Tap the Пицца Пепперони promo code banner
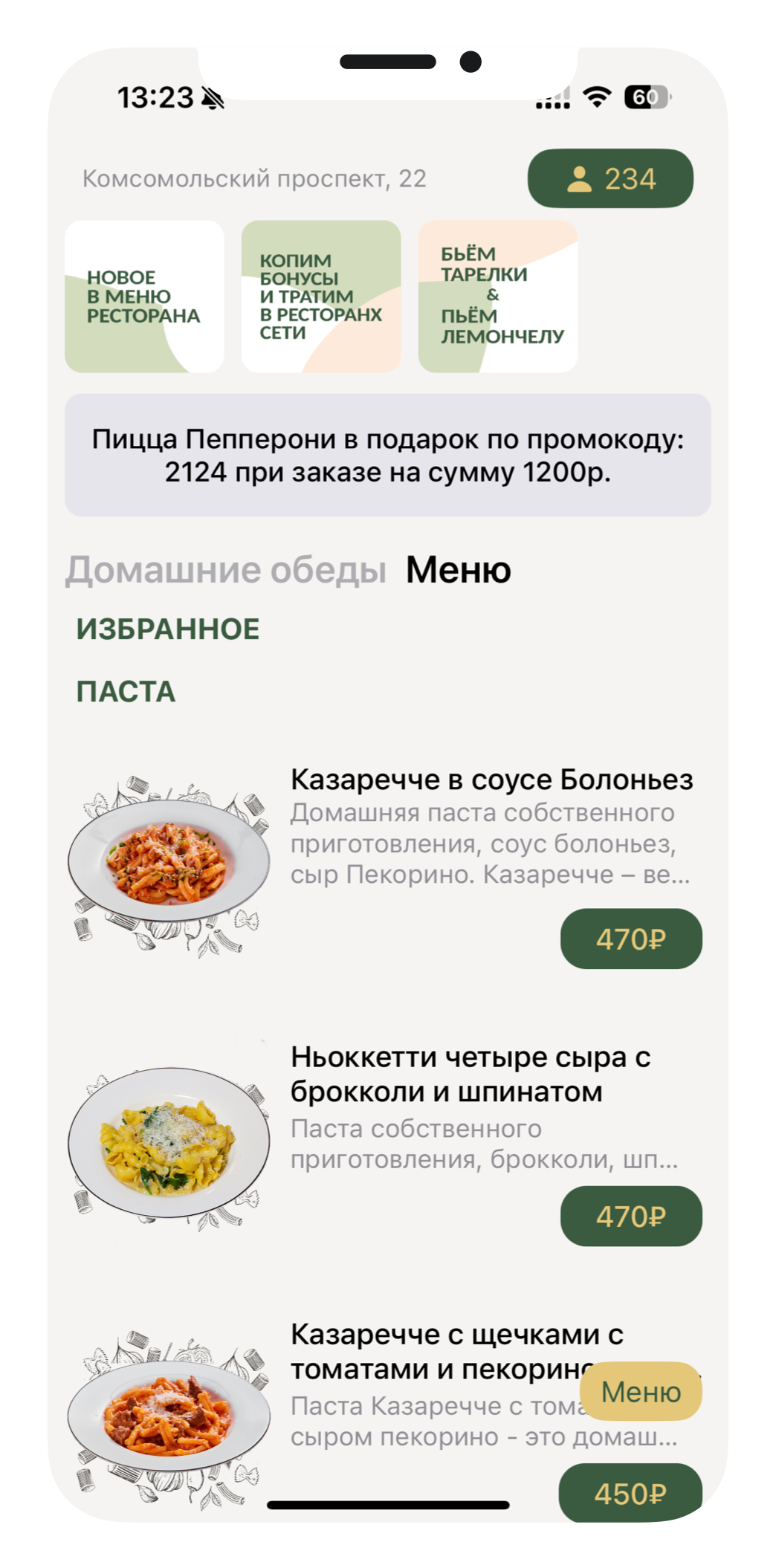This screenshot has width=776, height=1568. (387, 456)
